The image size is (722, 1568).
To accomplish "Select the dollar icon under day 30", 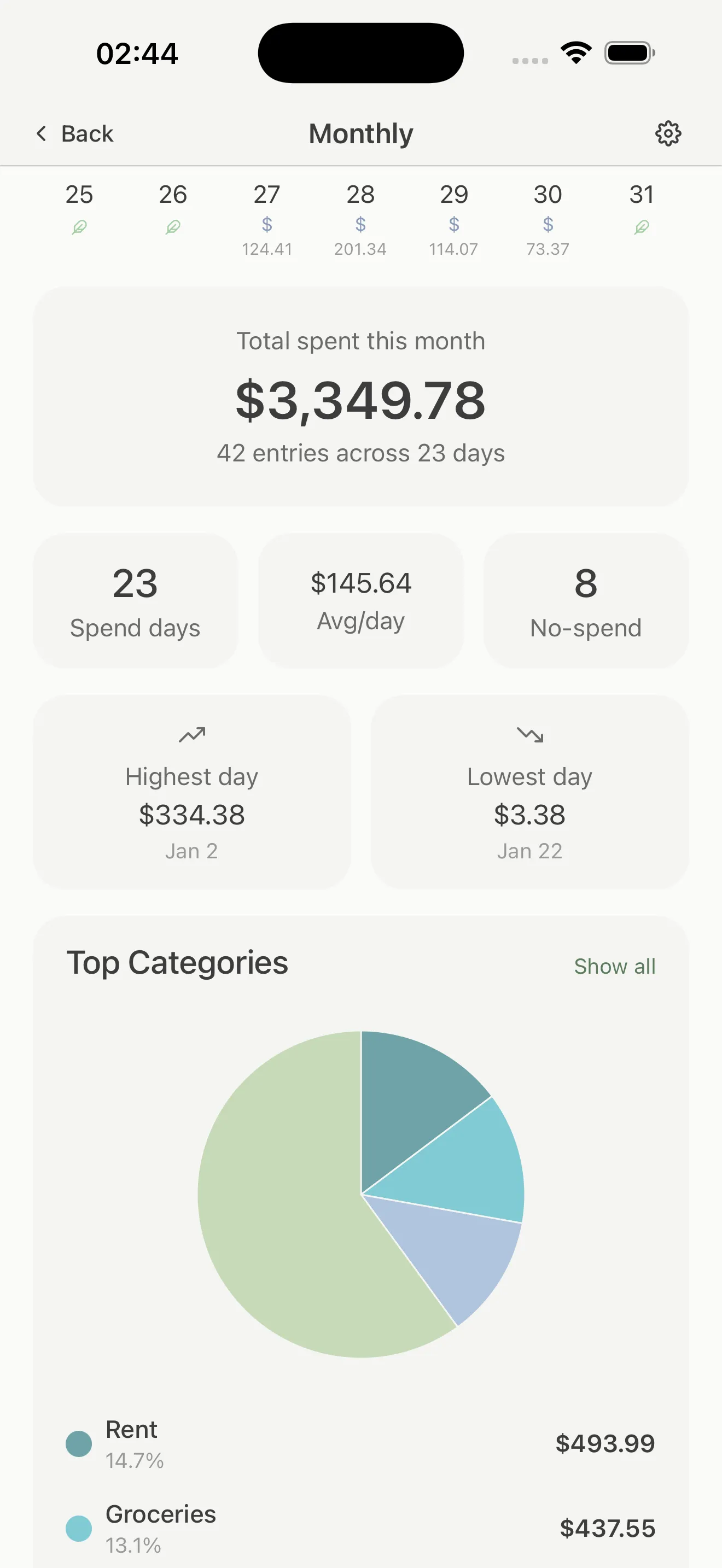I will point(546,225).
